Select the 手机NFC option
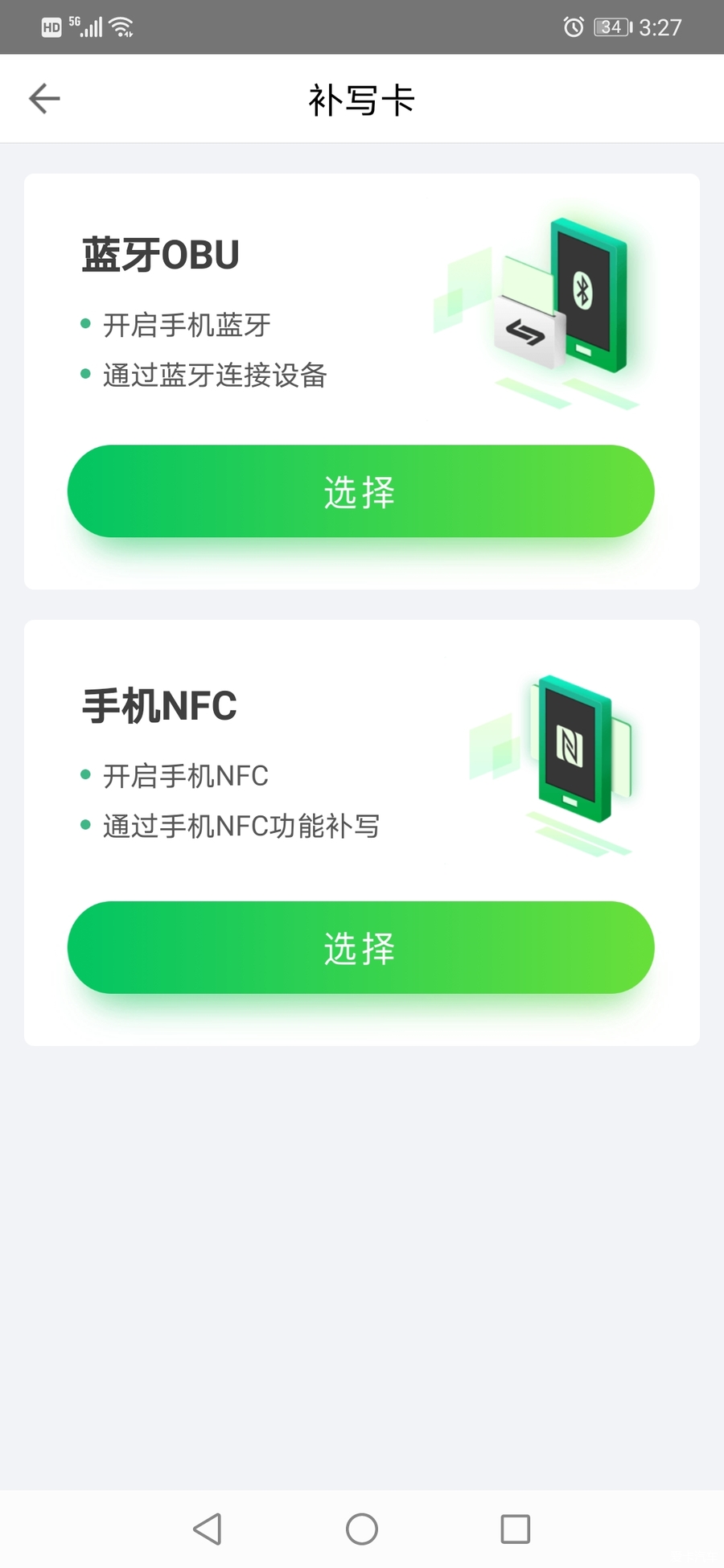Screen dimensions: 724x1568 [x=360, y=947]
